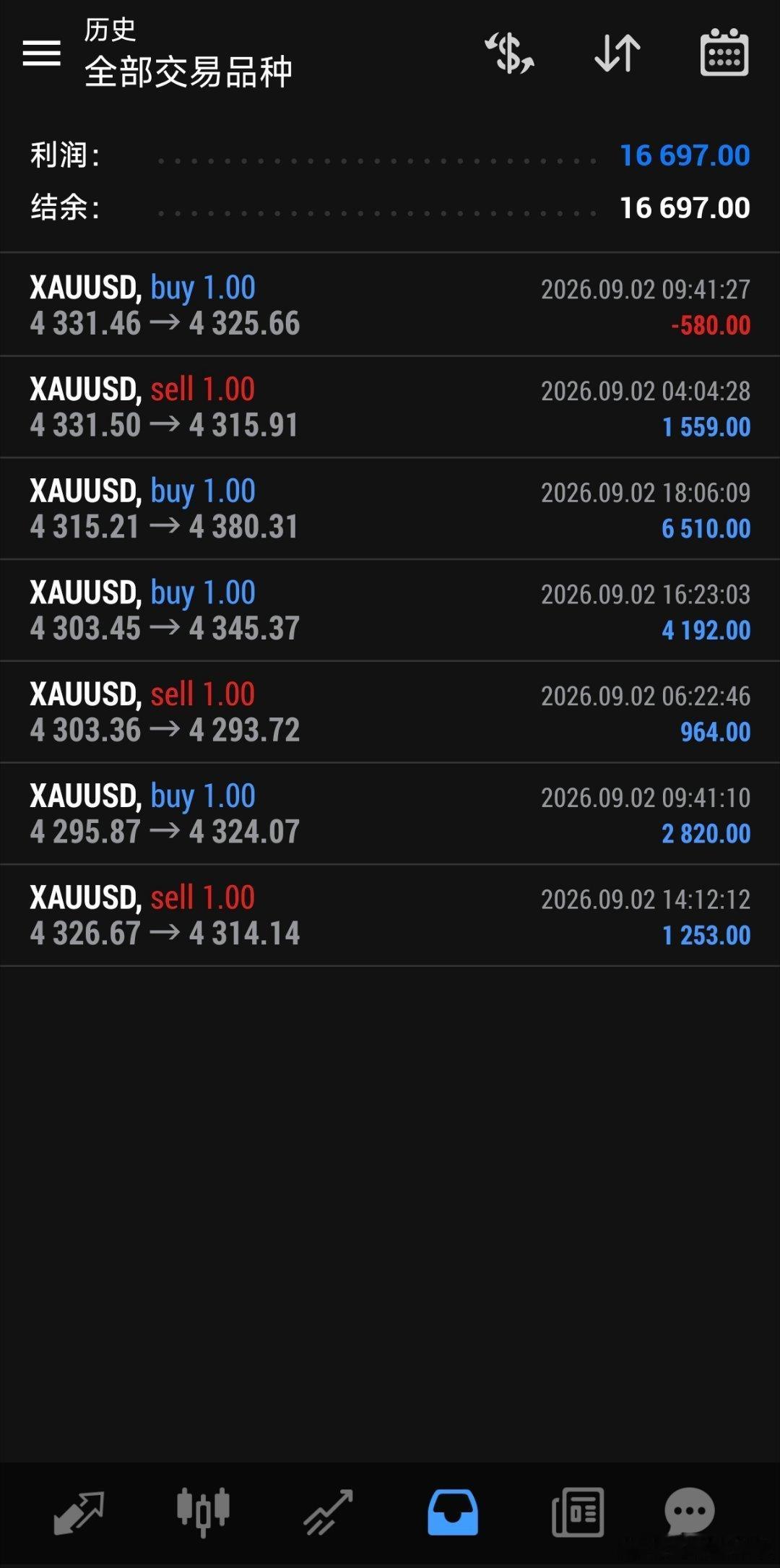Open the sell trade with 1 559.00 profit
This screenshot has height=1568, width=780.
[x=390, y=407]
